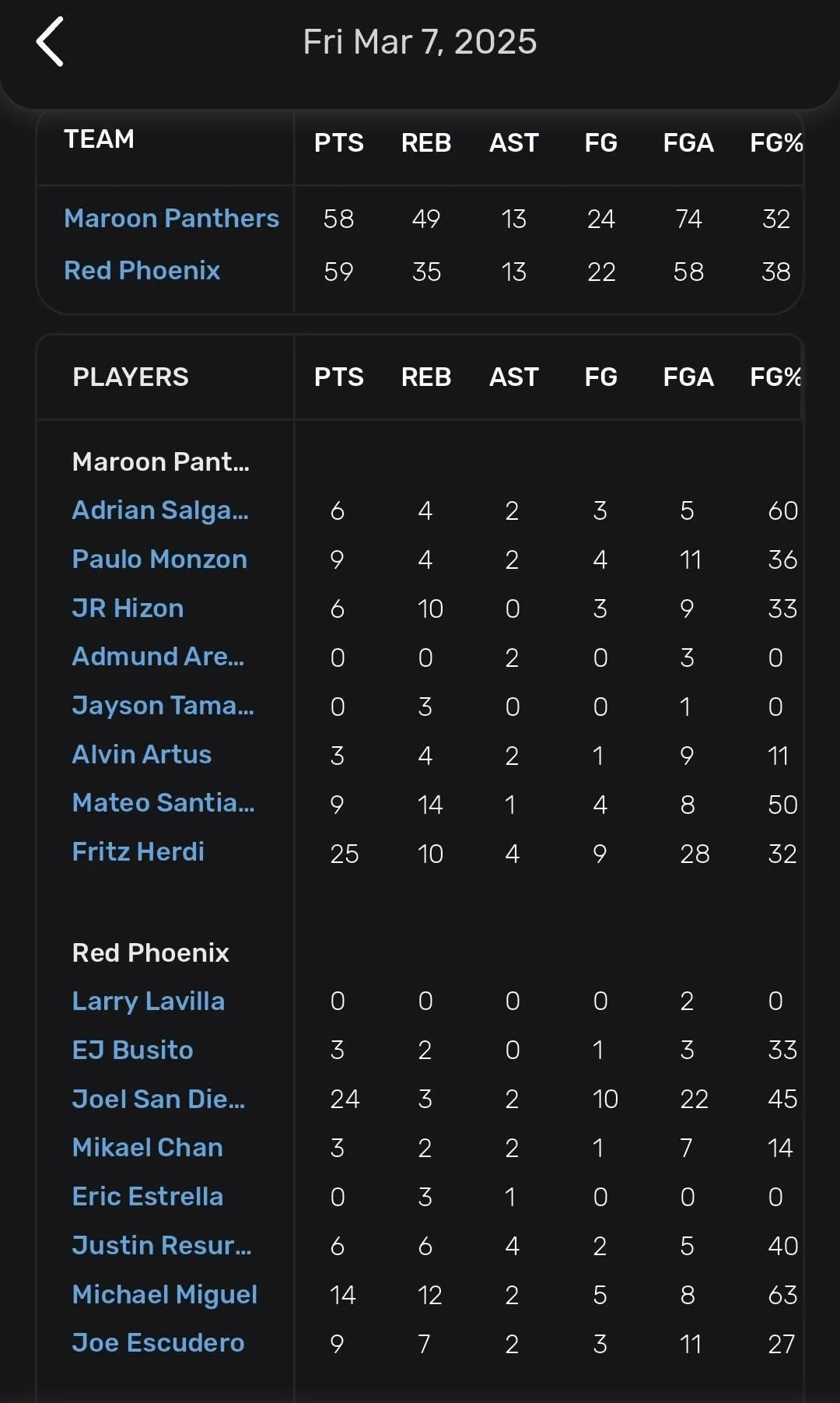View Michael Miguel's profile

(164, 1295)
